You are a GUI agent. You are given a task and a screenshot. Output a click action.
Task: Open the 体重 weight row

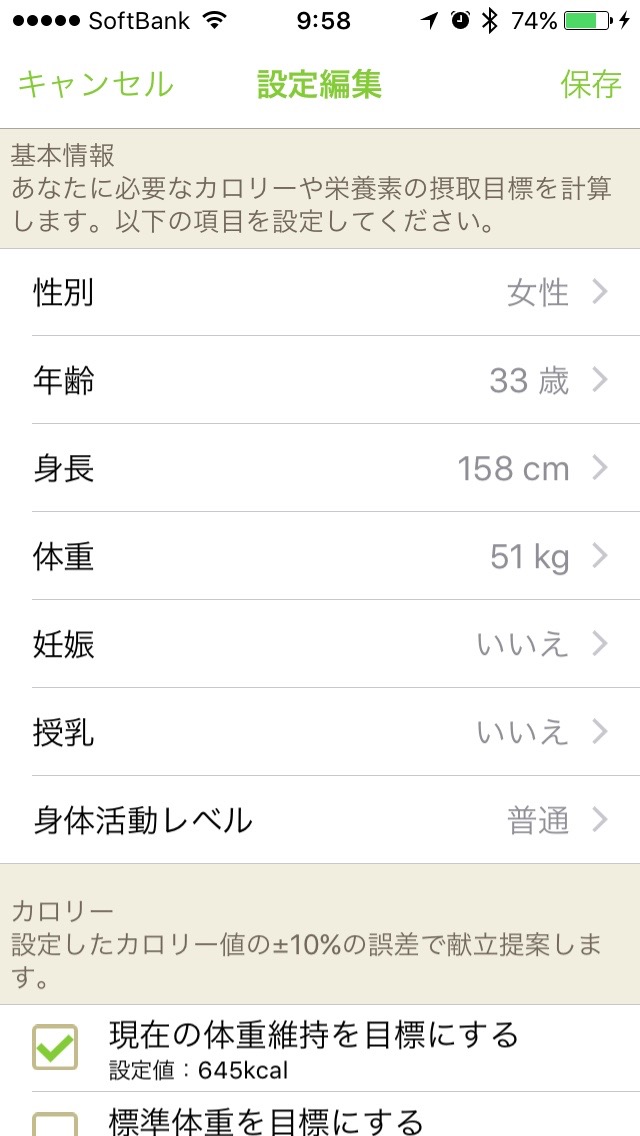point(320,556)
